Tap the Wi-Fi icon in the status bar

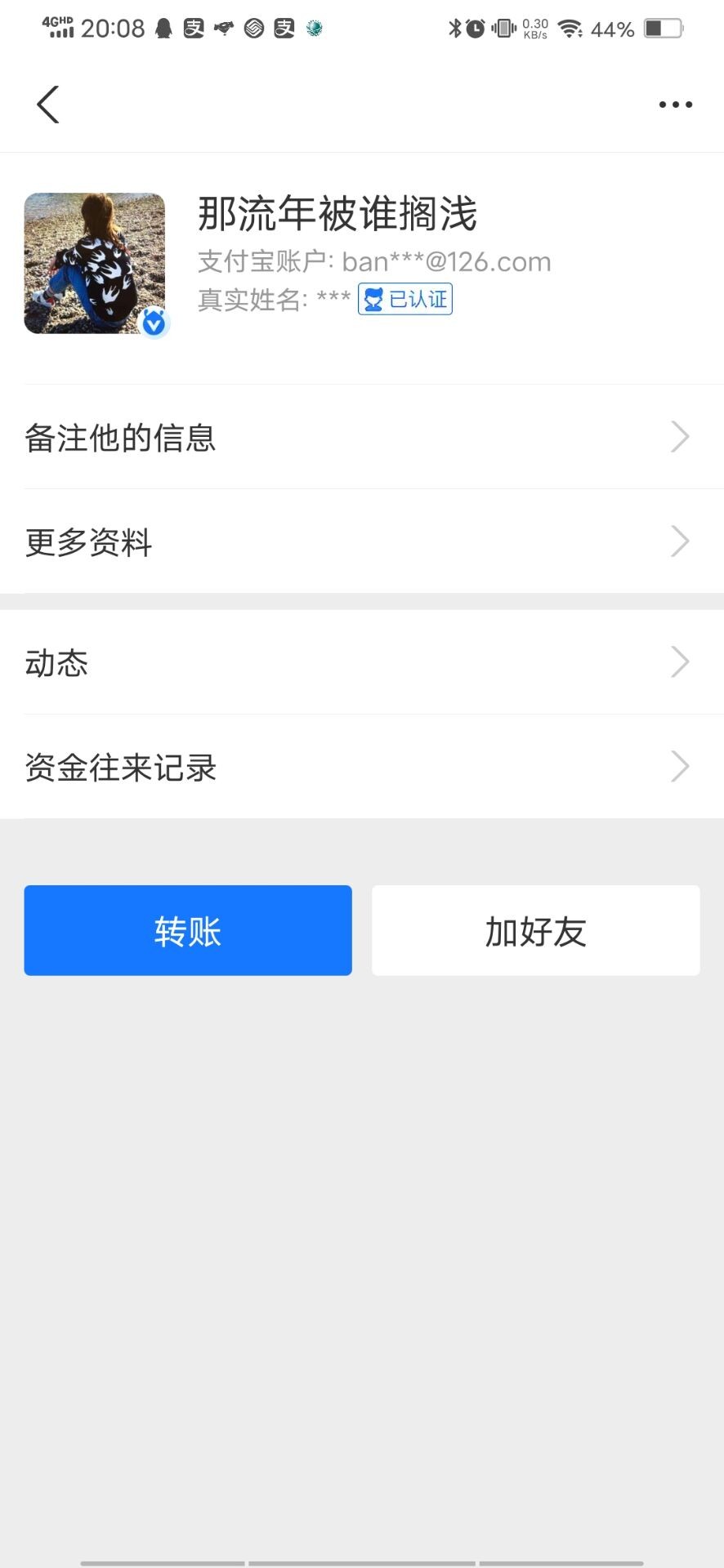click(570, 28)
